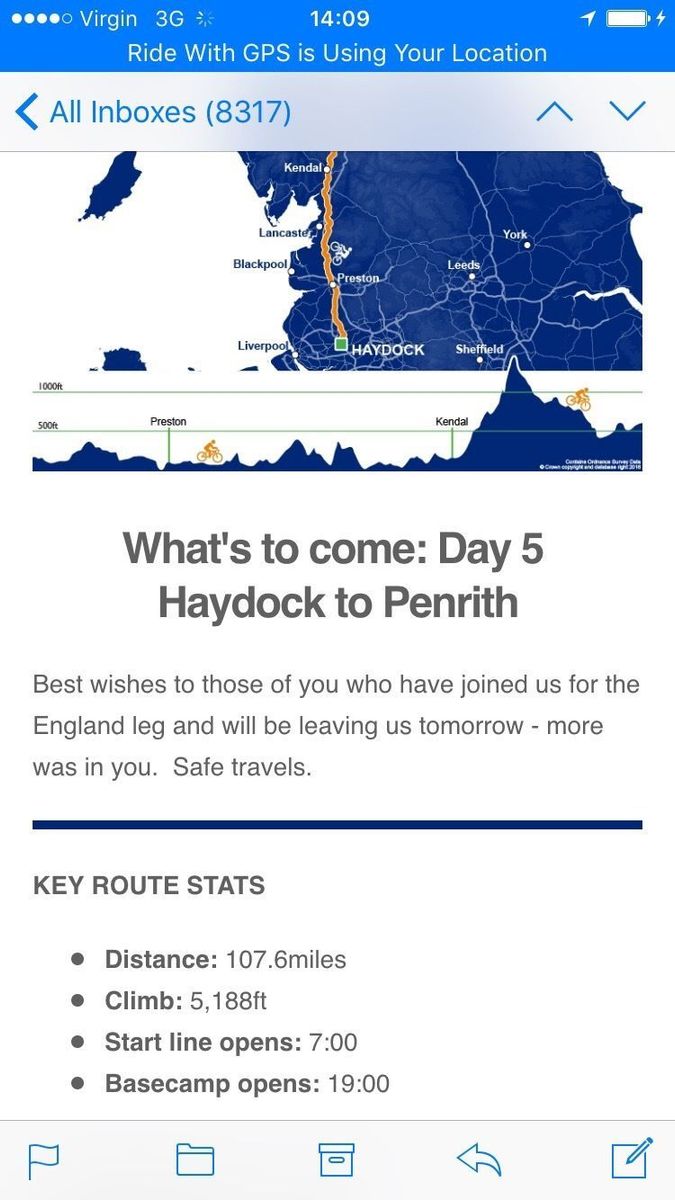675x1200 pixels.
Task: Reply to this email
Action: [x=478, y=1159]
